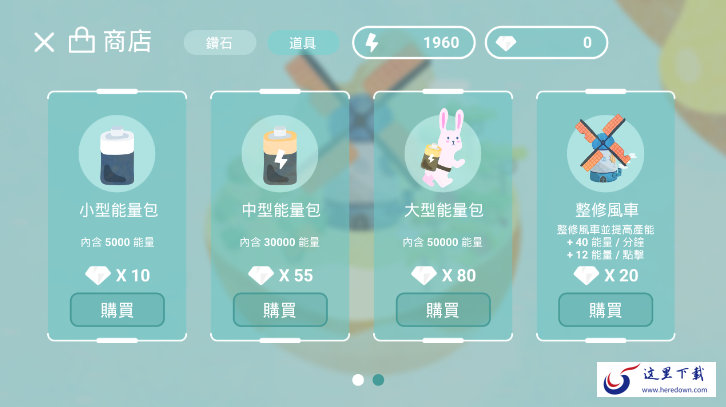
Task: Tap 購買 under 大型能量包
Action: (443, 310)
